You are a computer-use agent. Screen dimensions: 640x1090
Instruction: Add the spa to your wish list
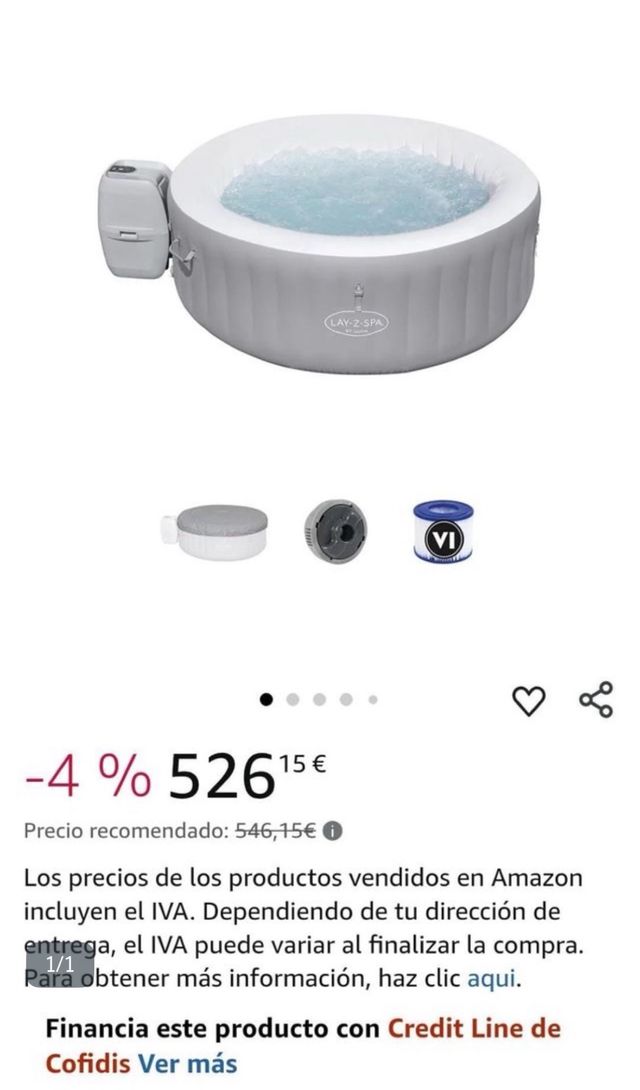(x=529, y=701)
